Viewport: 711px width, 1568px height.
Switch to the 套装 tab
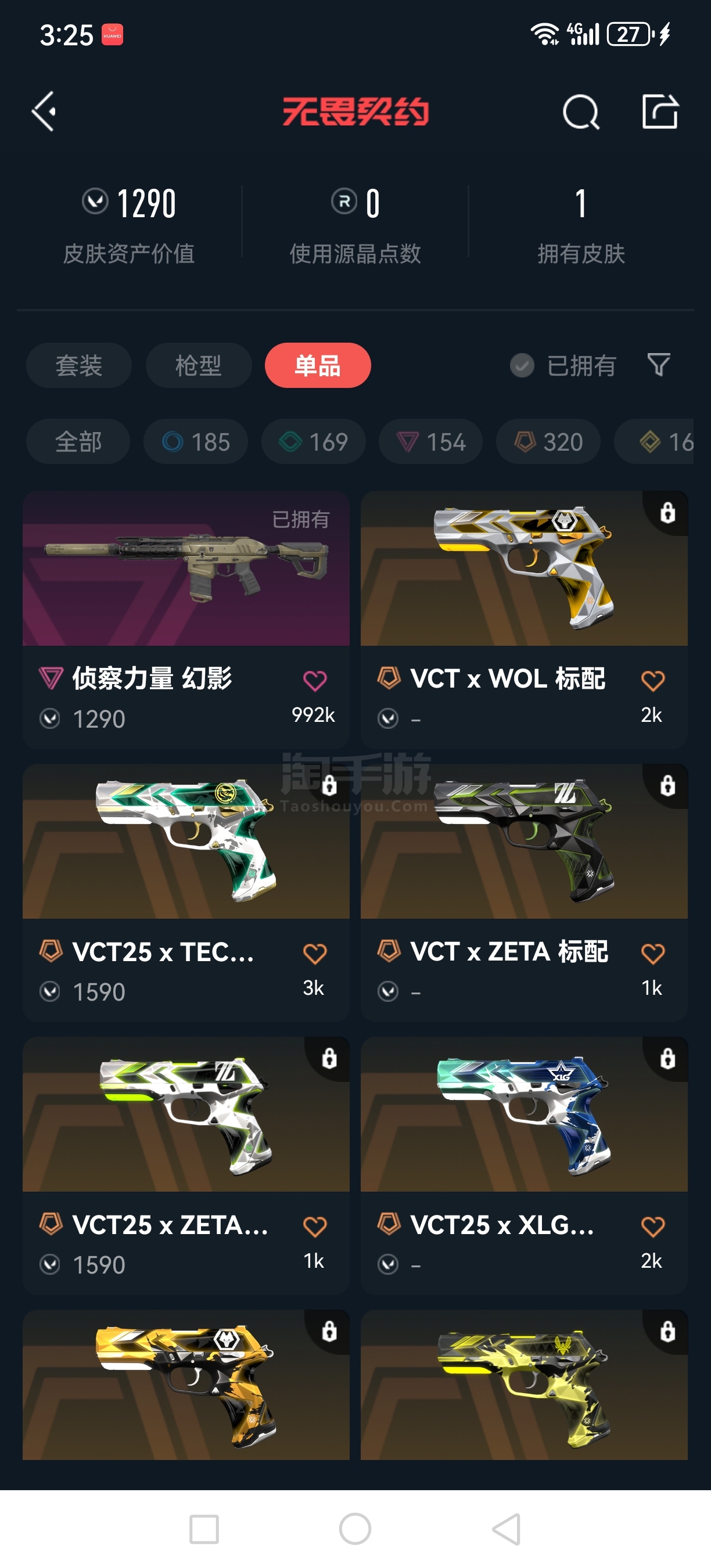point(79,365)
